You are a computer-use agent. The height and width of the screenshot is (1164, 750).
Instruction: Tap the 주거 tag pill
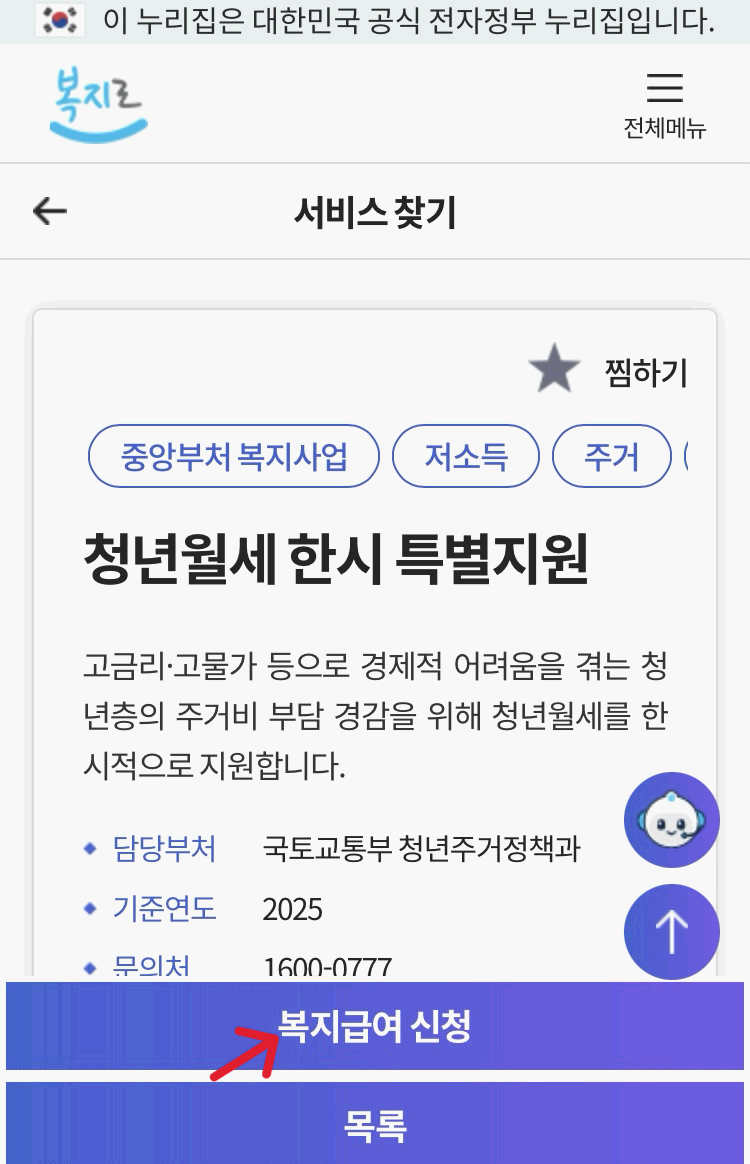[611, 456]
